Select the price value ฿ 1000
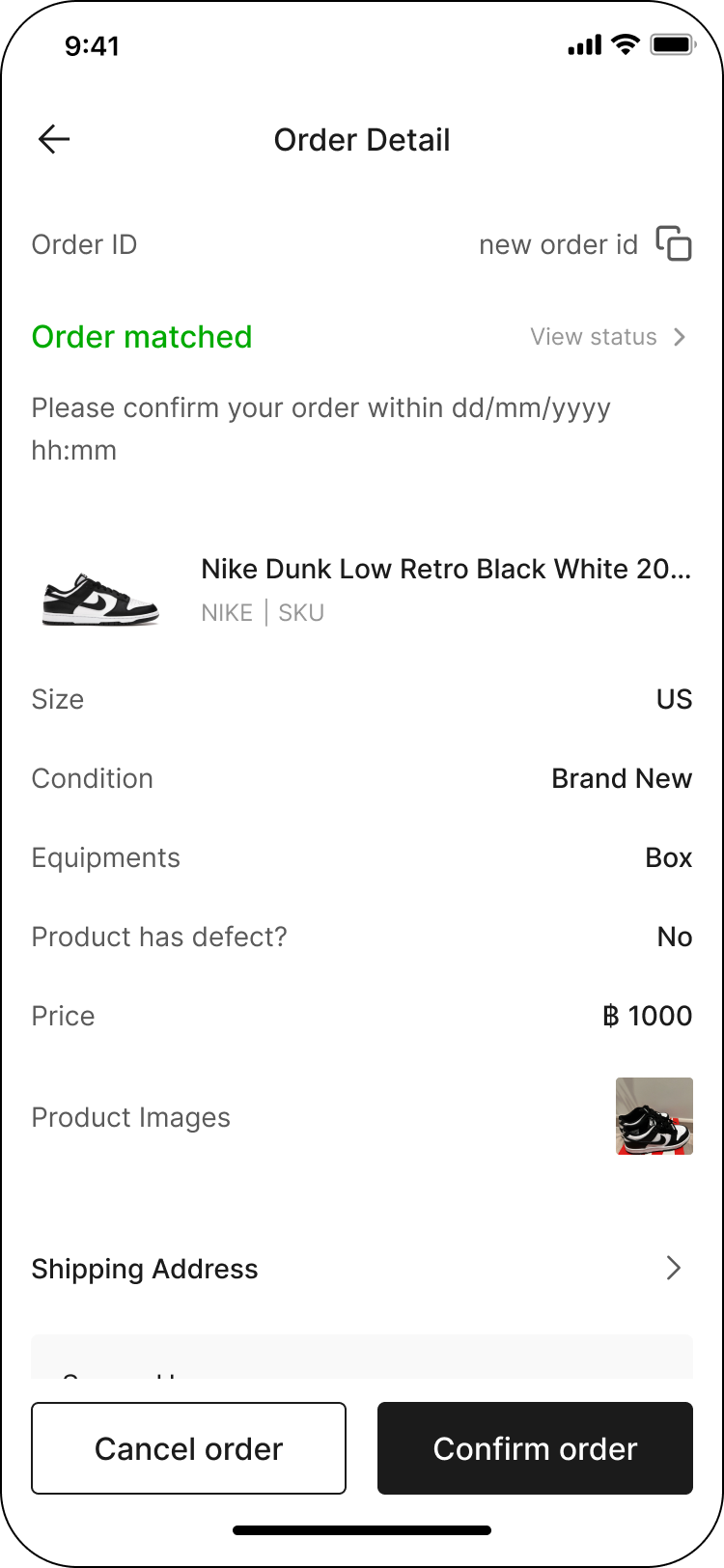 (645, 1015)
